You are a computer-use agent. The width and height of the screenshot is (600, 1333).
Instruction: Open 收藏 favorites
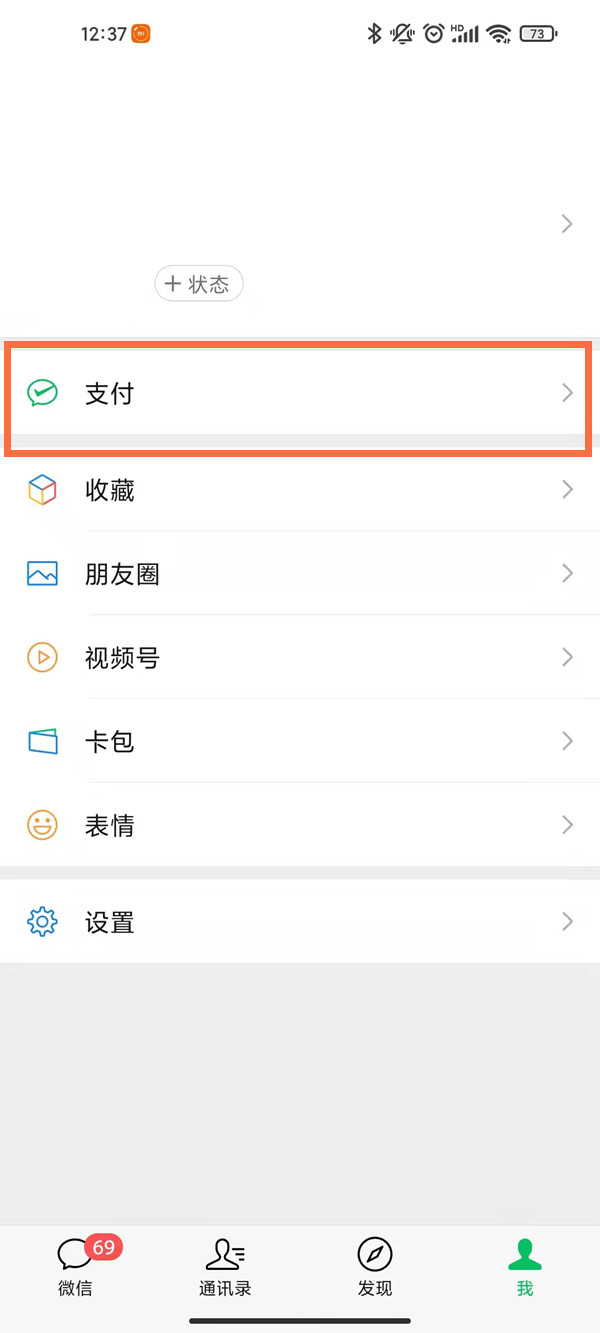(x=300, y=490)
